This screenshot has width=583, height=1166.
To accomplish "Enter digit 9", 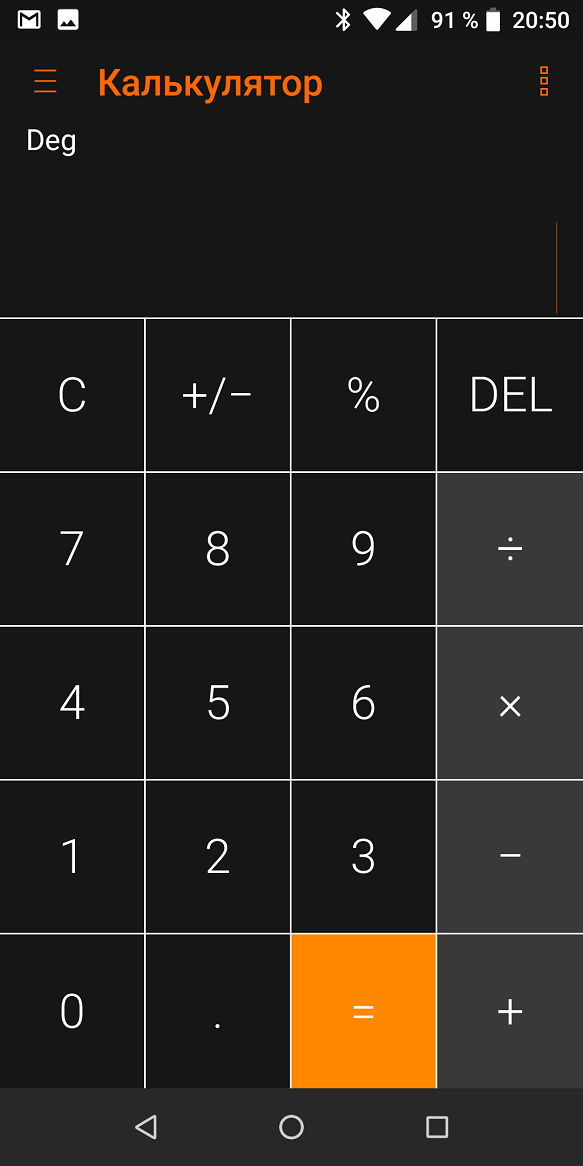I will (364, 549).
